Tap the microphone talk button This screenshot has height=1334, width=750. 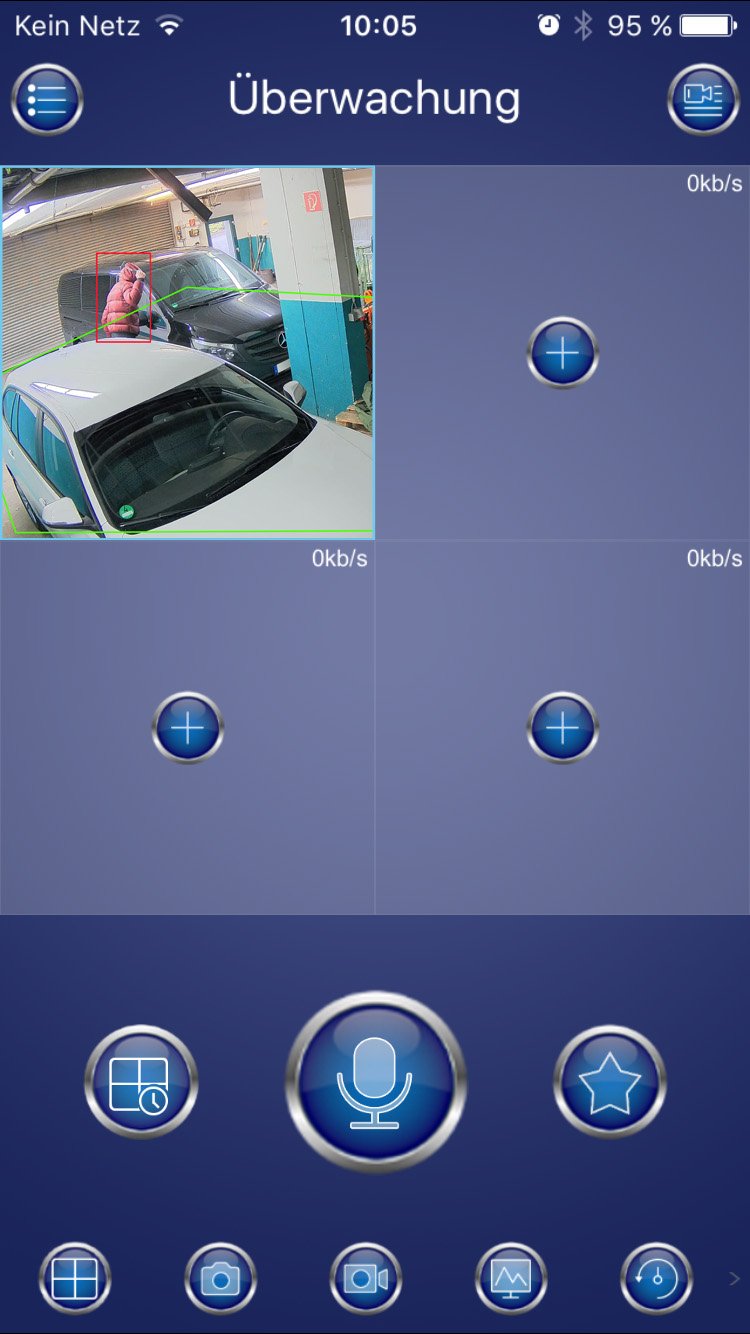pos(376,1081)
